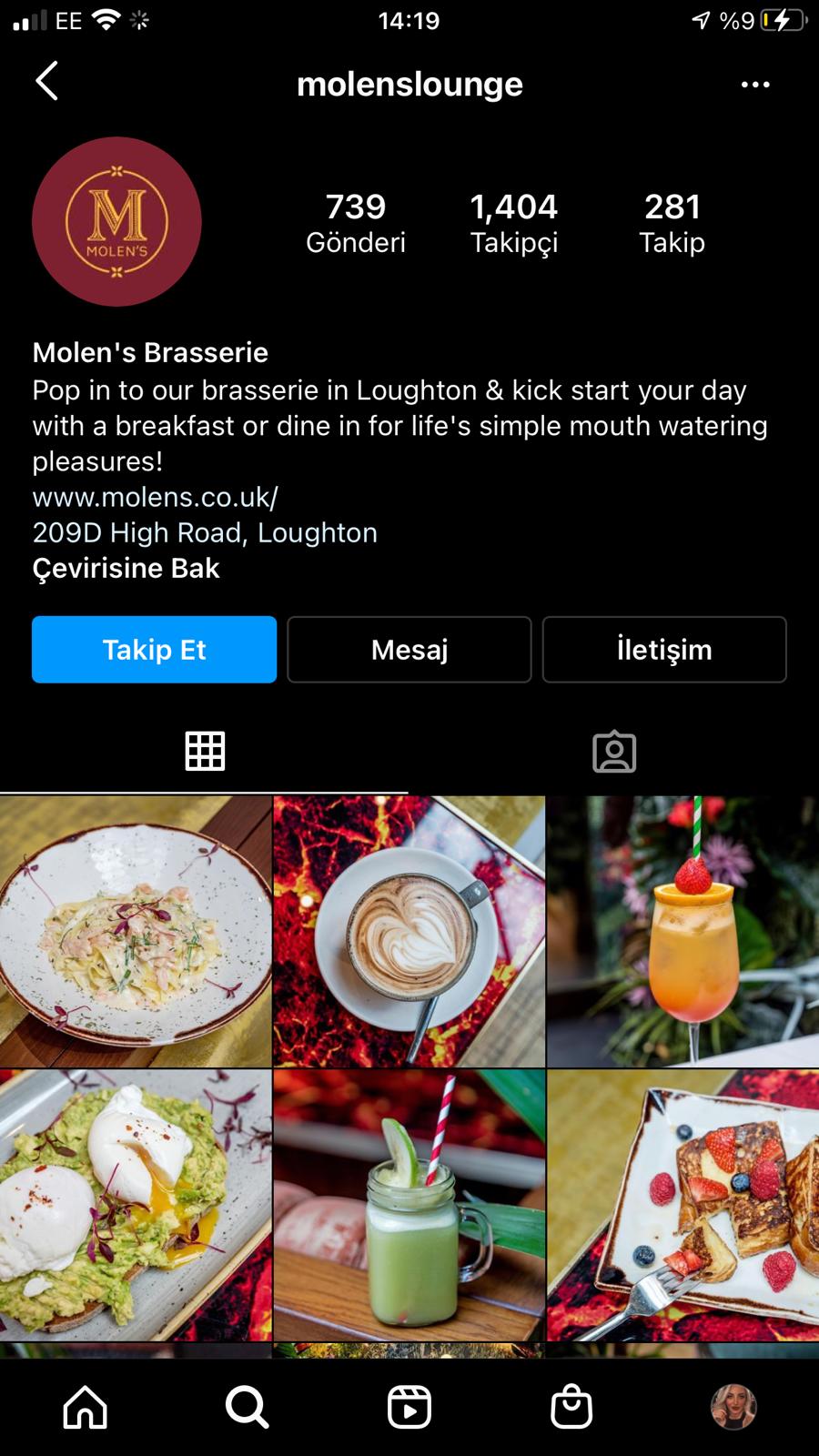
Task: Open the Reels tab in bottom bar
Action: click(x=409, y=1407)
